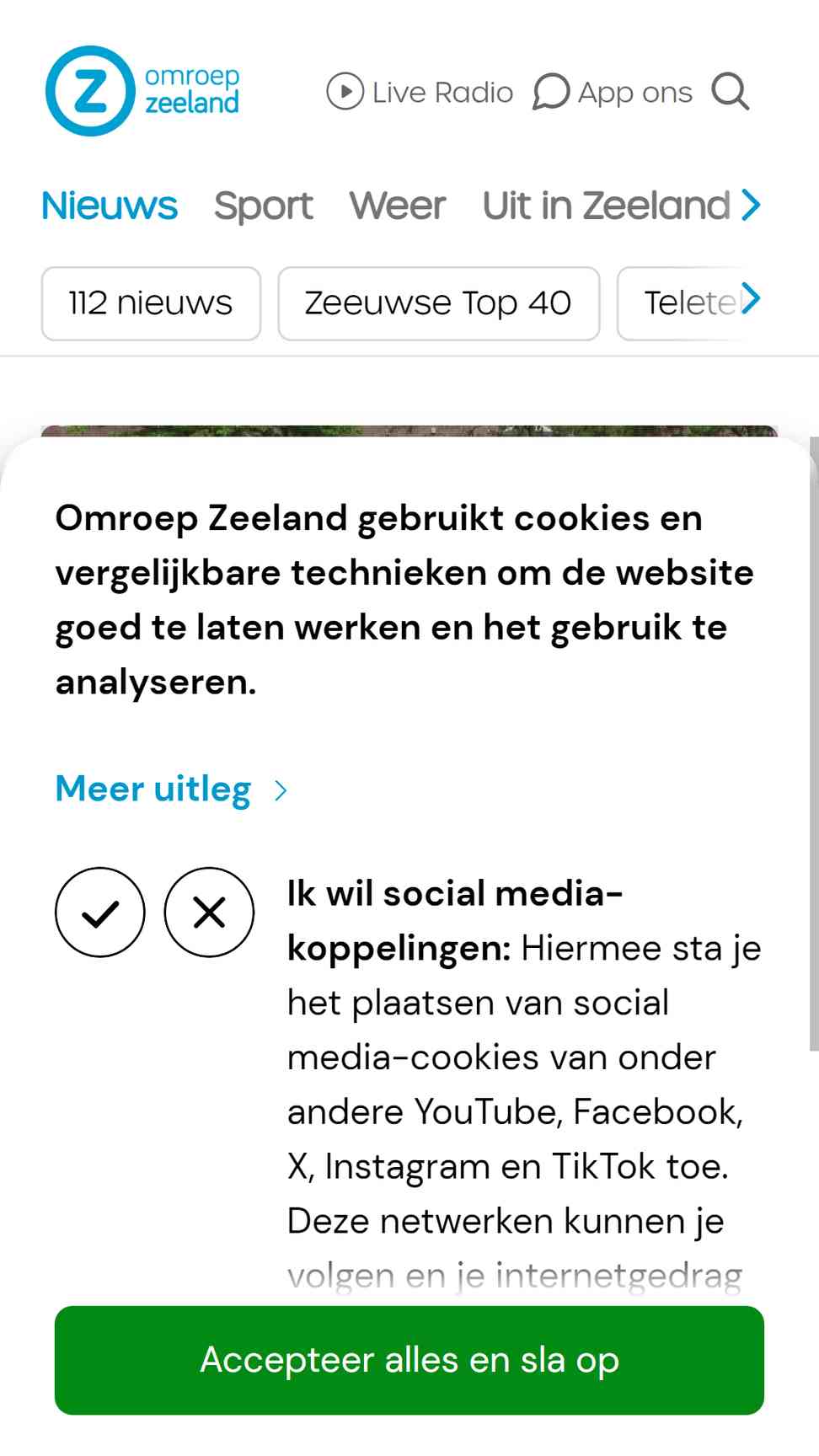Go to Omroep Zeeland home via logo
This screenshot has height=1456, width=819.
click(142, 91)
